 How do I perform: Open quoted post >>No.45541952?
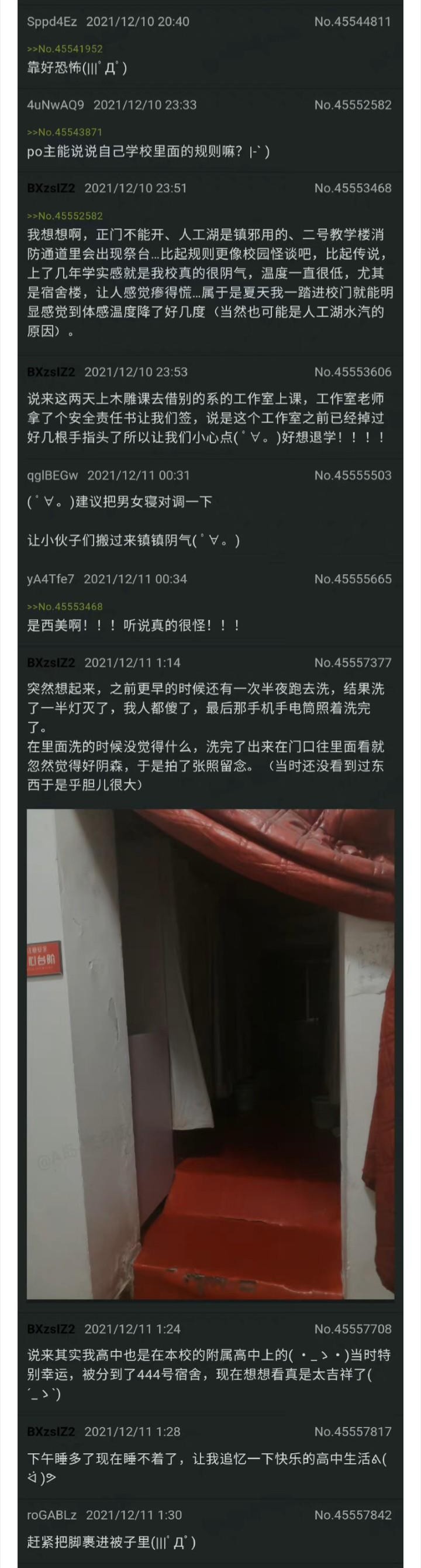point(64,49)
